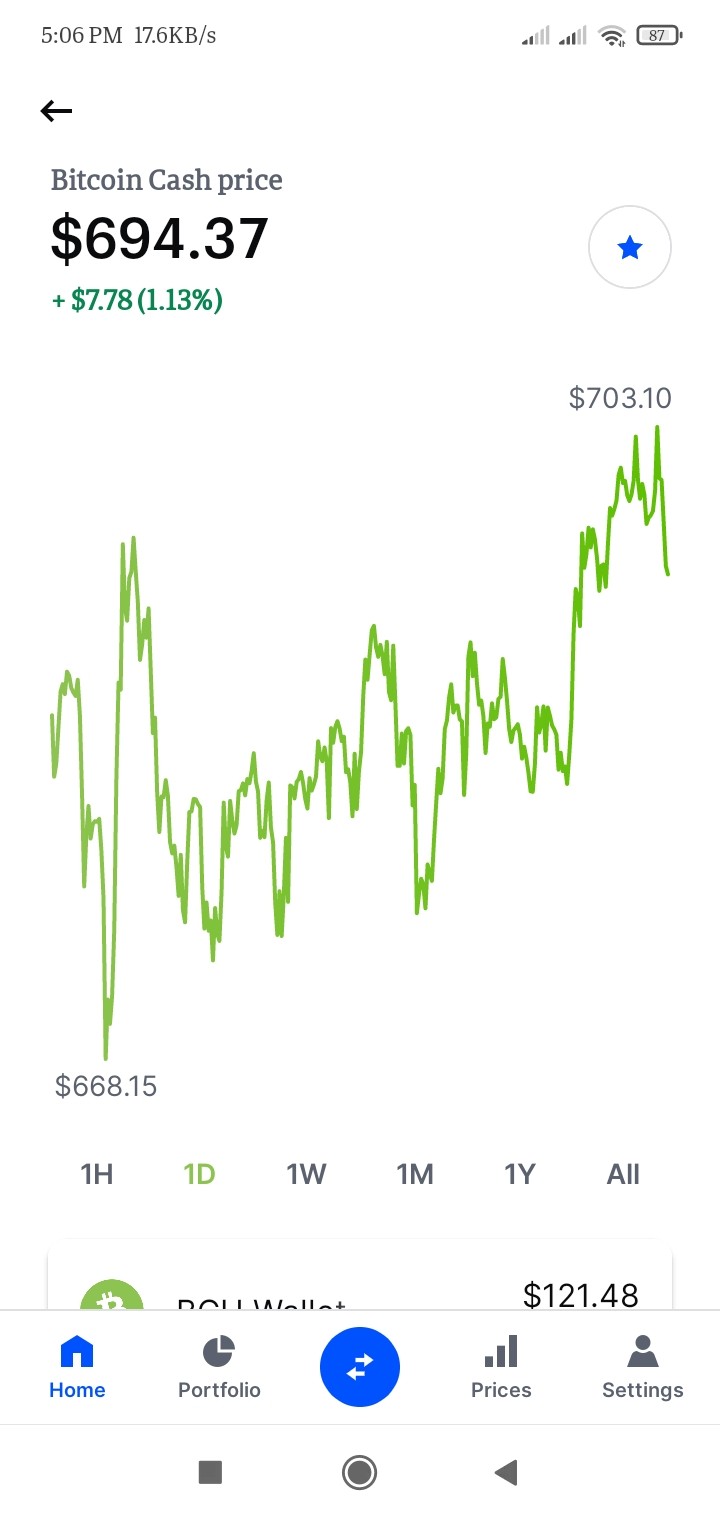Open the Settings tab
This screenshot has height=1520, width=720.
[x=643, y=1366]
